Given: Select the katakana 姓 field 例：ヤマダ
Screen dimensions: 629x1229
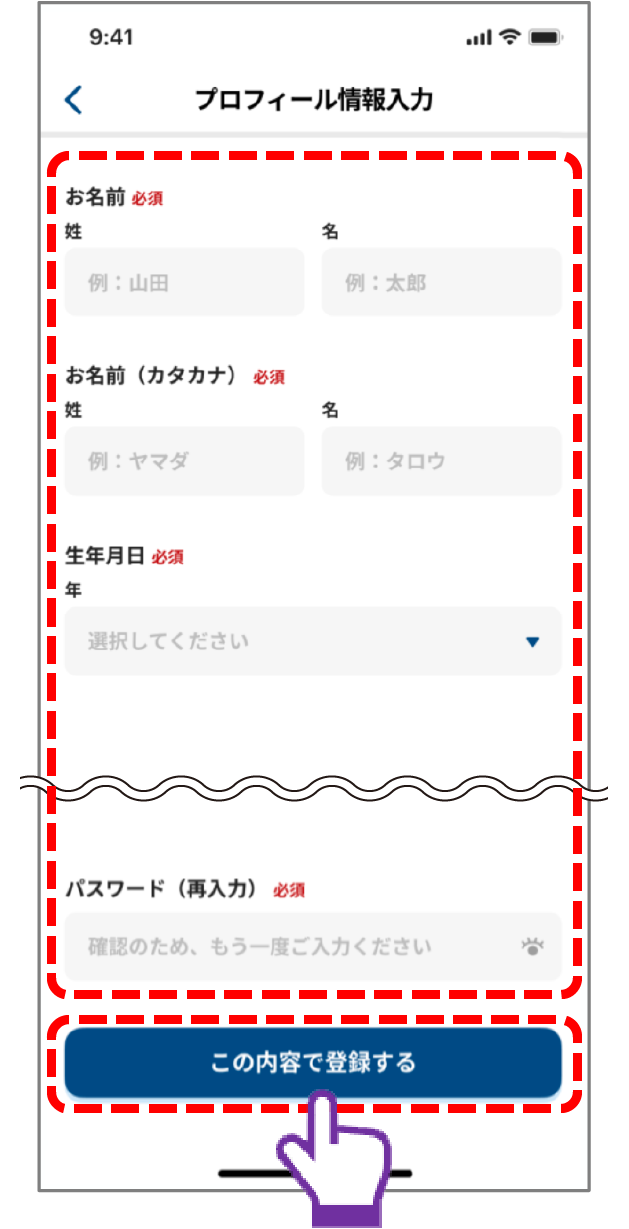Looking at the screenshot, I should click(x=184, y=461).
